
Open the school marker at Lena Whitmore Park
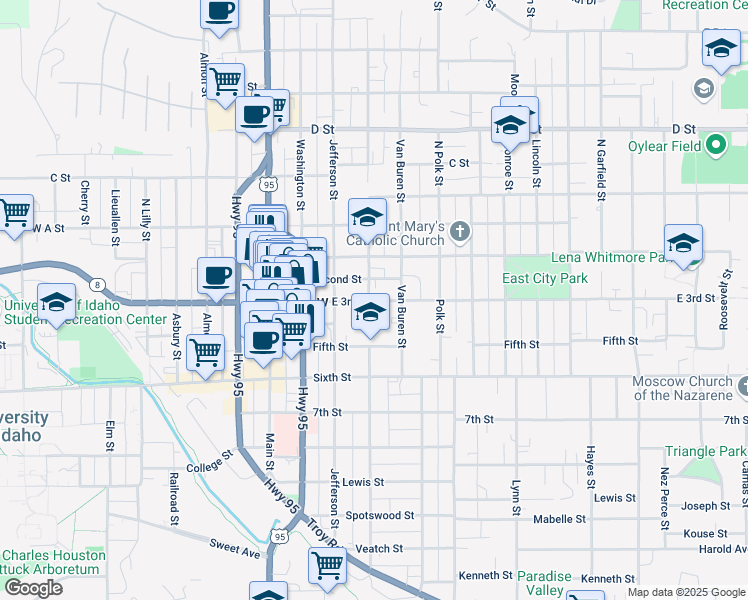click(683, 247)
